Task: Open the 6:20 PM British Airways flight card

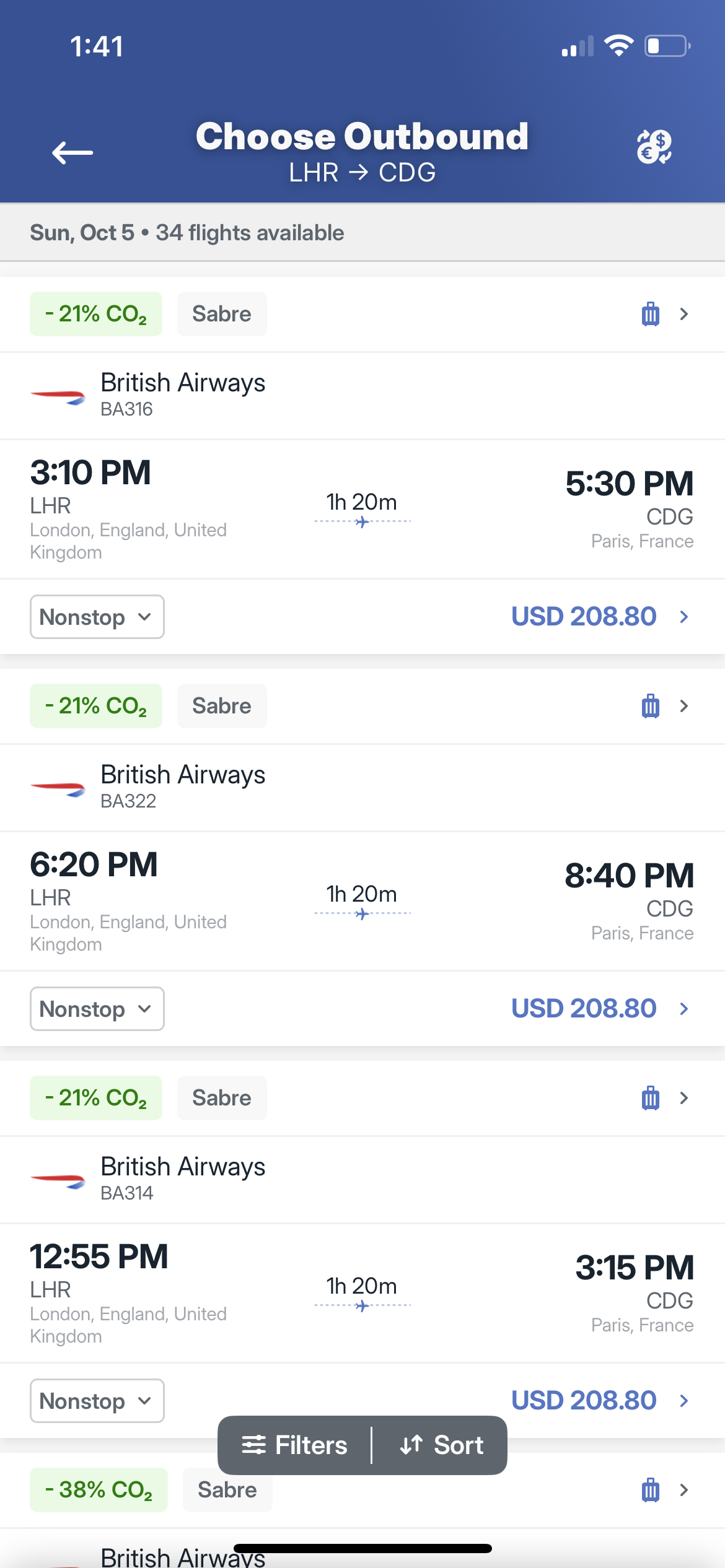Action: [x=362, y=901]
